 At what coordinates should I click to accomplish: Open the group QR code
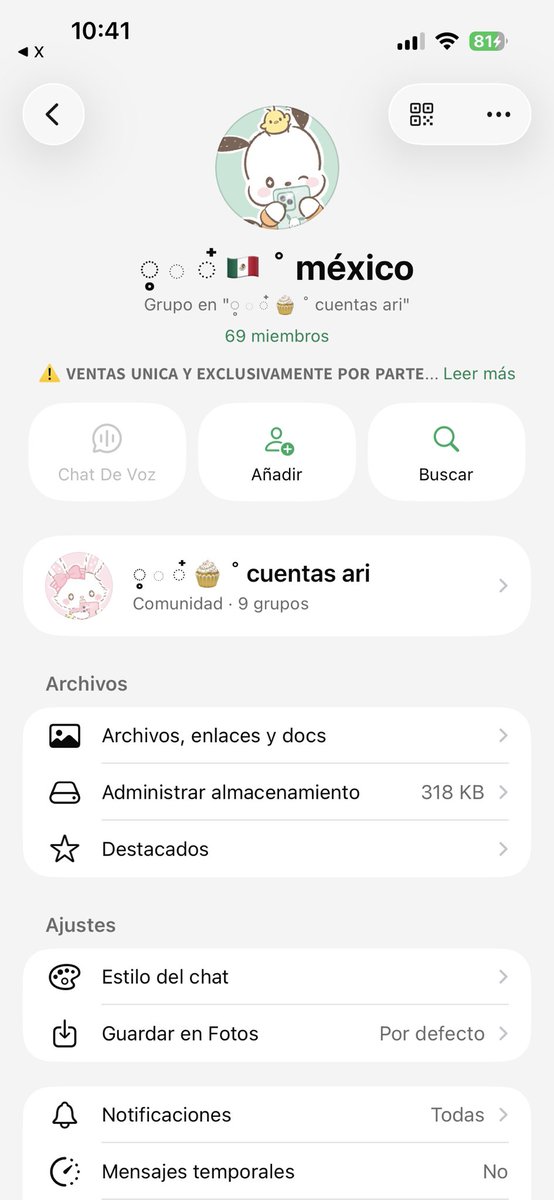[x=422, y=114]
